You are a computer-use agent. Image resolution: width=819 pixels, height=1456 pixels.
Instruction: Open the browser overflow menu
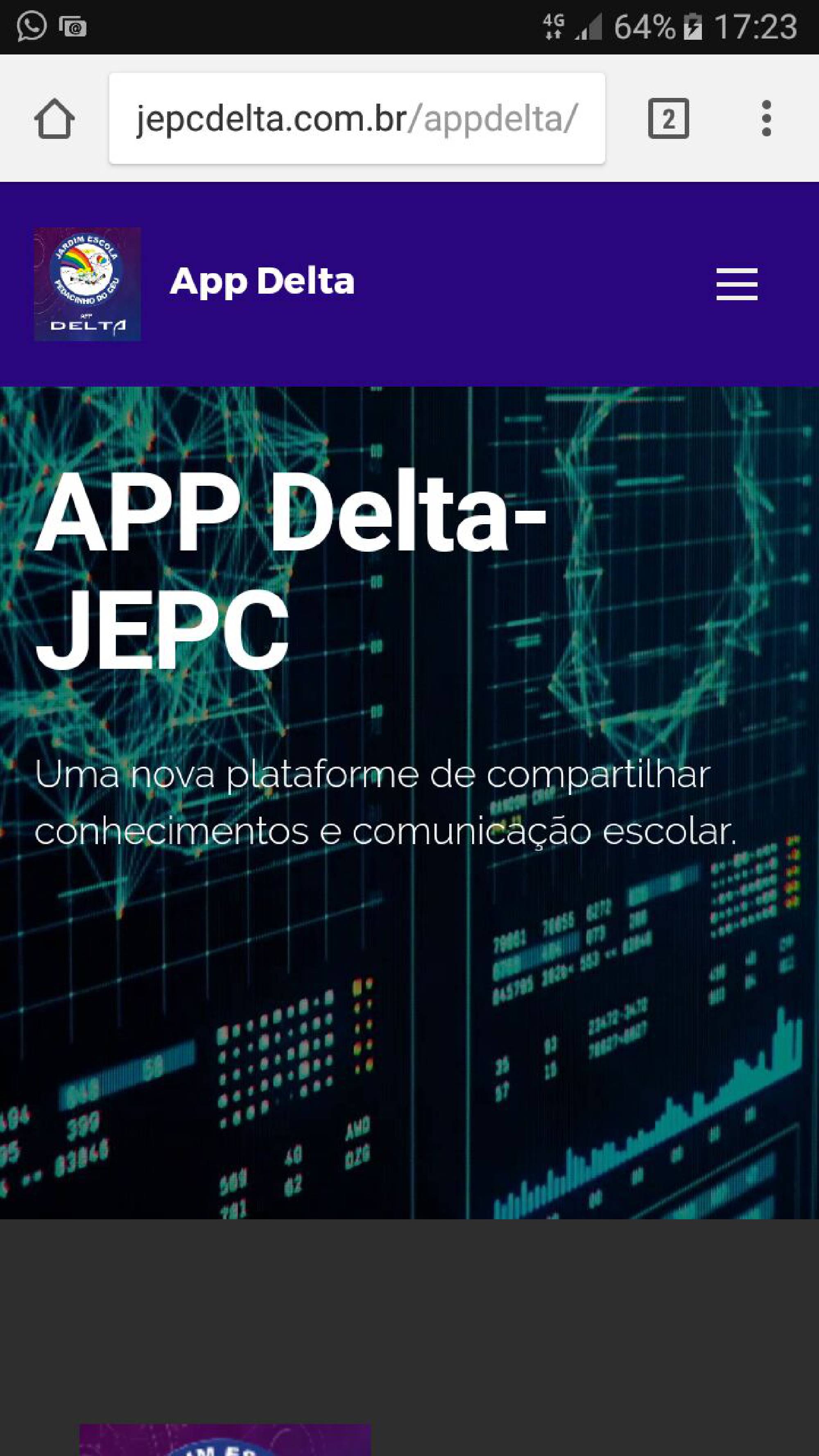[x=766, y=119]
